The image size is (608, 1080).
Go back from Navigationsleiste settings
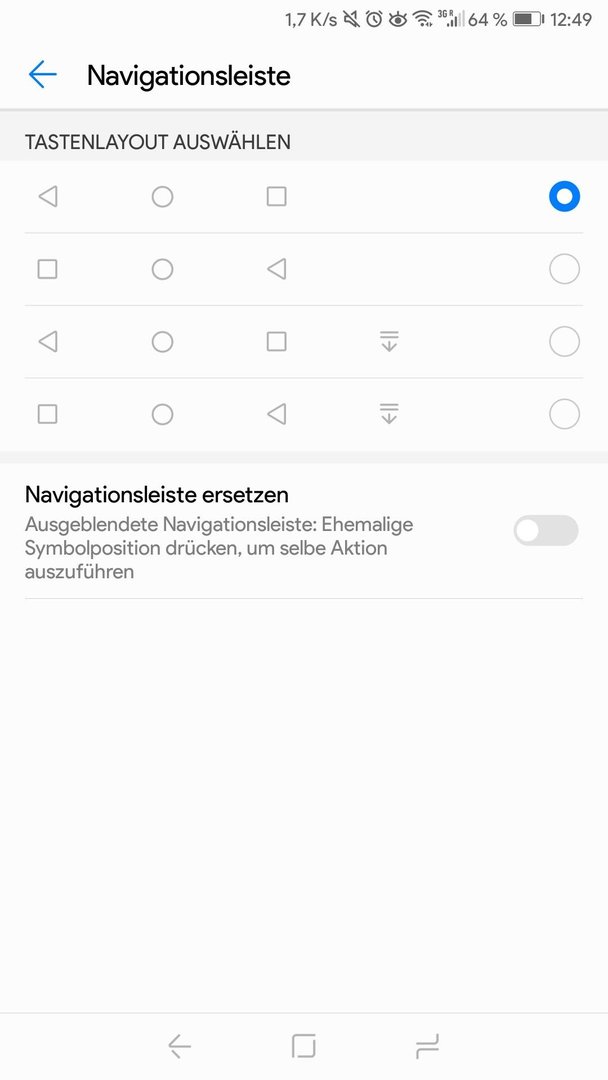[42, 74]
